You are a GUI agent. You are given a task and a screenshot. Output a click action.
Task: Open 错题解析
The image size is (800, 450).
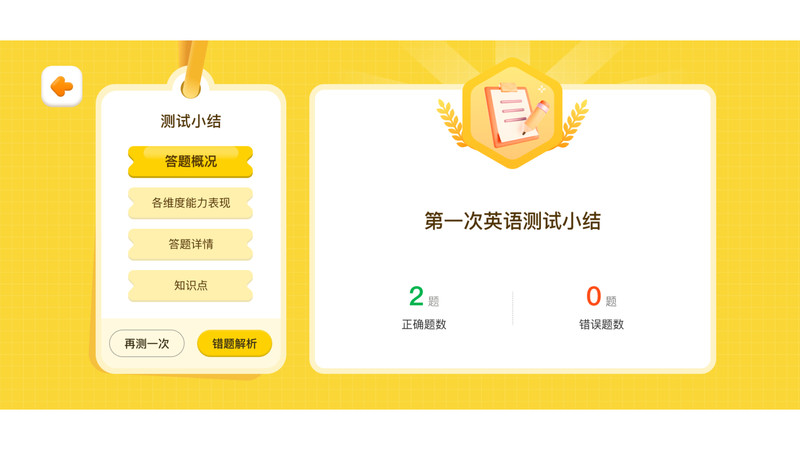click(234, 343)
